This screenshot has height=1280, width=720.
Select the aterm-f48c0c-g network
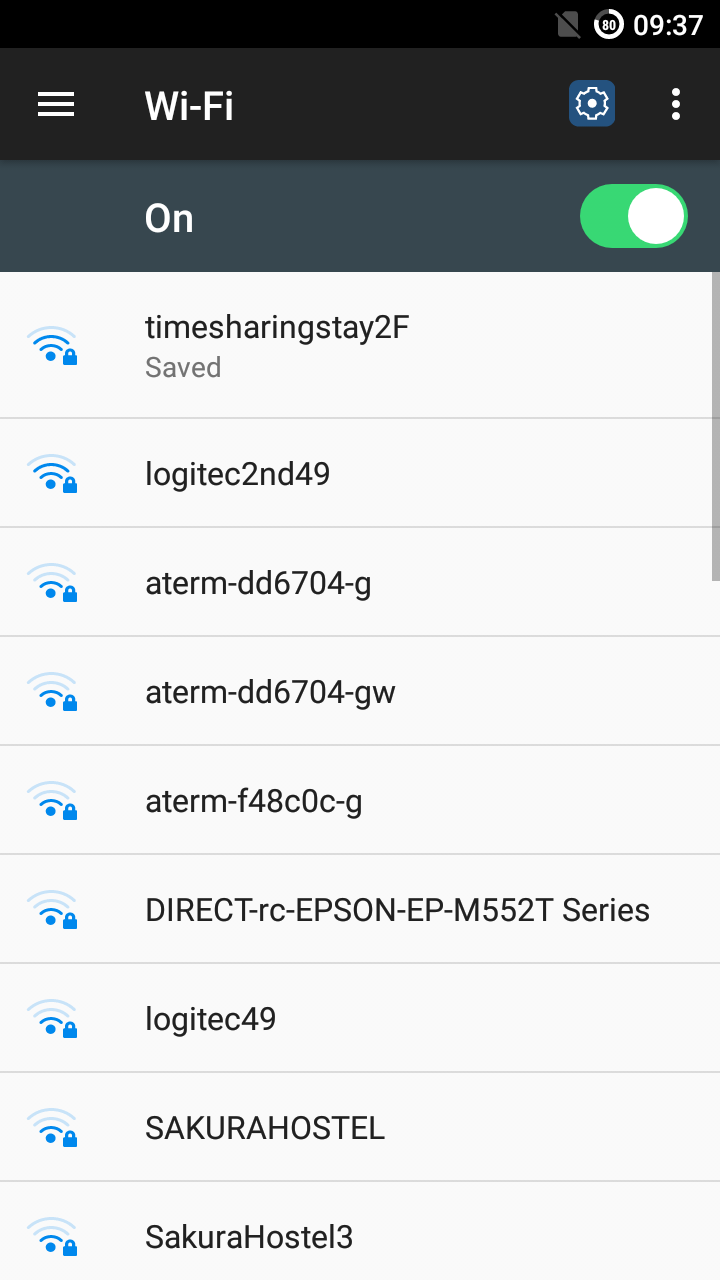pos(360,800)
